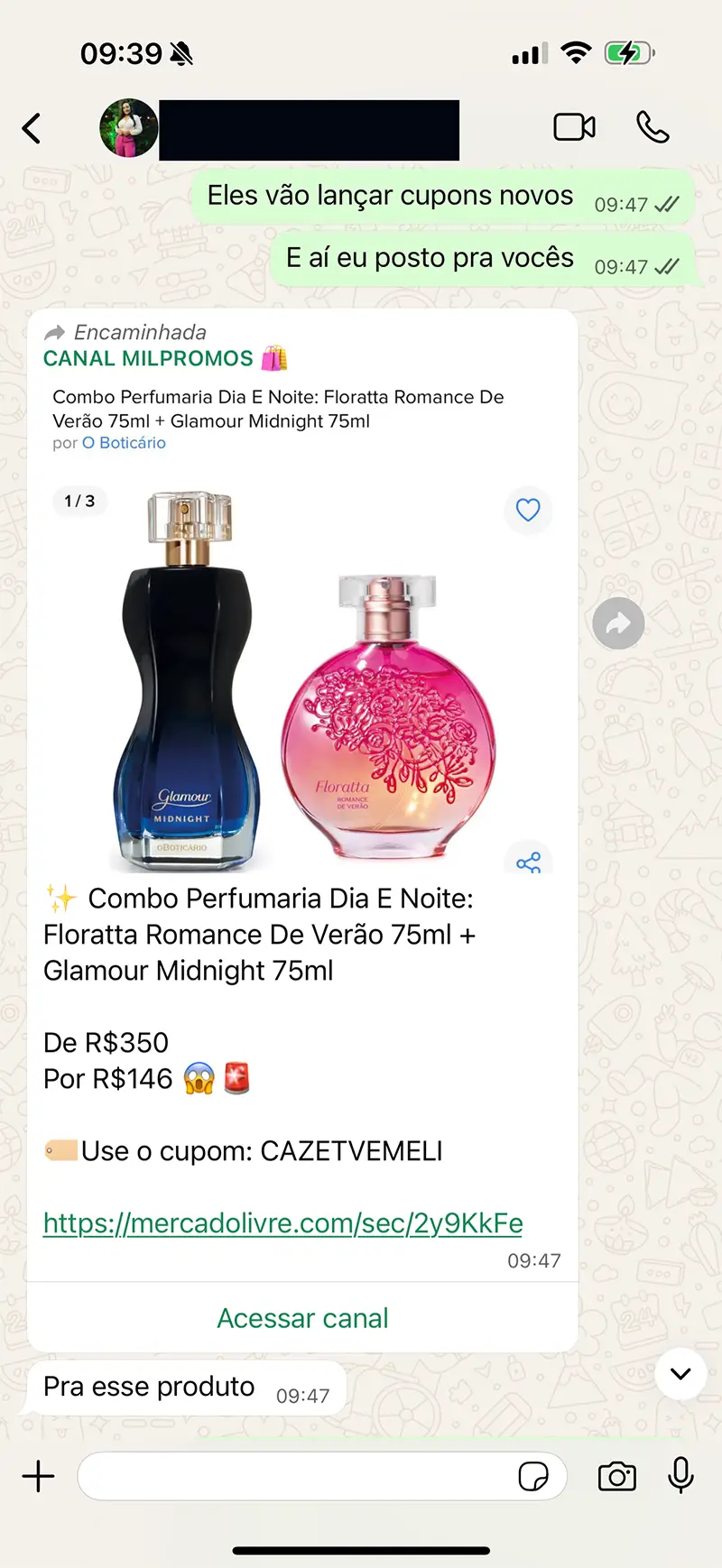Tap Acessar canal button
Image resolution: width=722 pixels, height=1568 pixels.
pos(302,1318)
